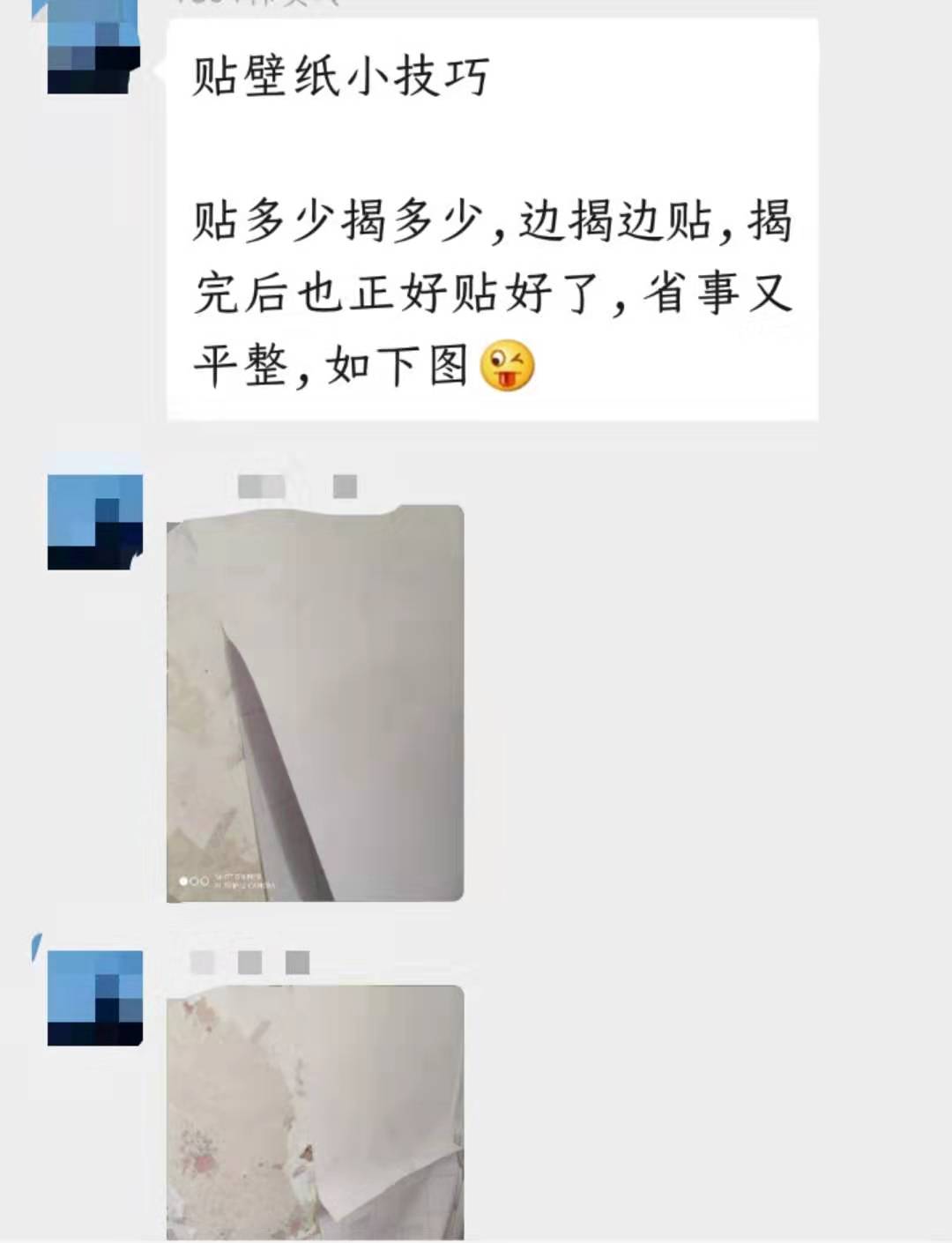Tap the avatar beside the last photo message
This screenshot has height=1243, width=952.
[94, 998]
